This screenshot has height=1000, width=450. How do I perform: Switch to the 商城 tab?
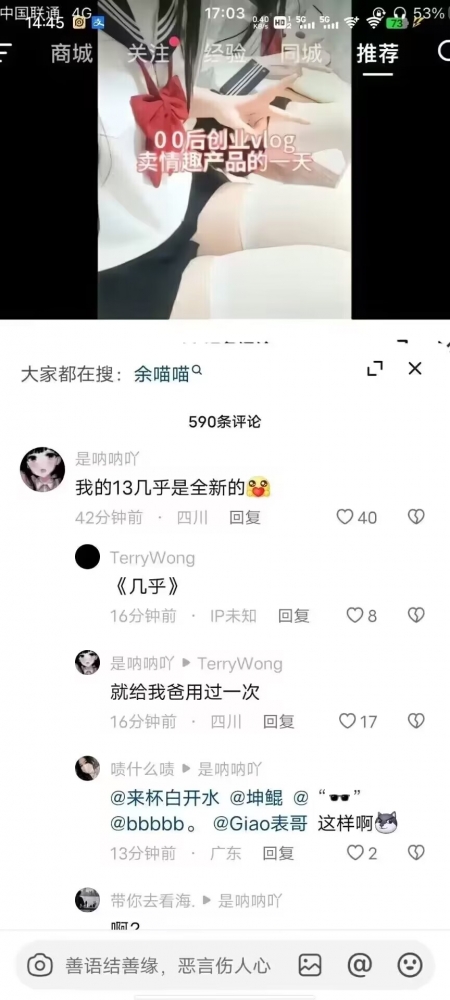click(x=71, y=54)
